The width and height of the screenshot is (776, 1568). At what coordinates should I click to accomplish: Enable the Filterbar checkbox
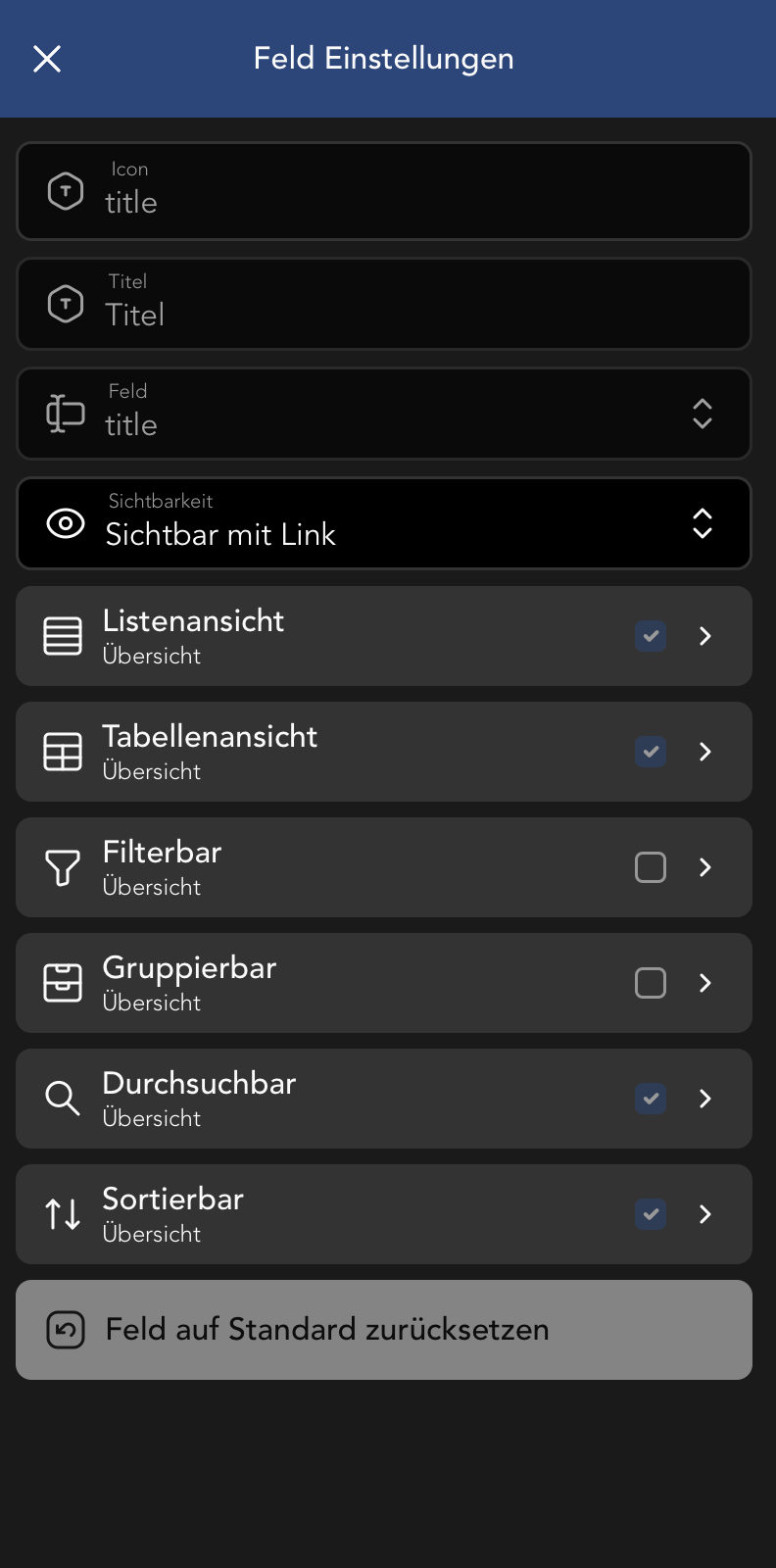click(x=651, y=867)
